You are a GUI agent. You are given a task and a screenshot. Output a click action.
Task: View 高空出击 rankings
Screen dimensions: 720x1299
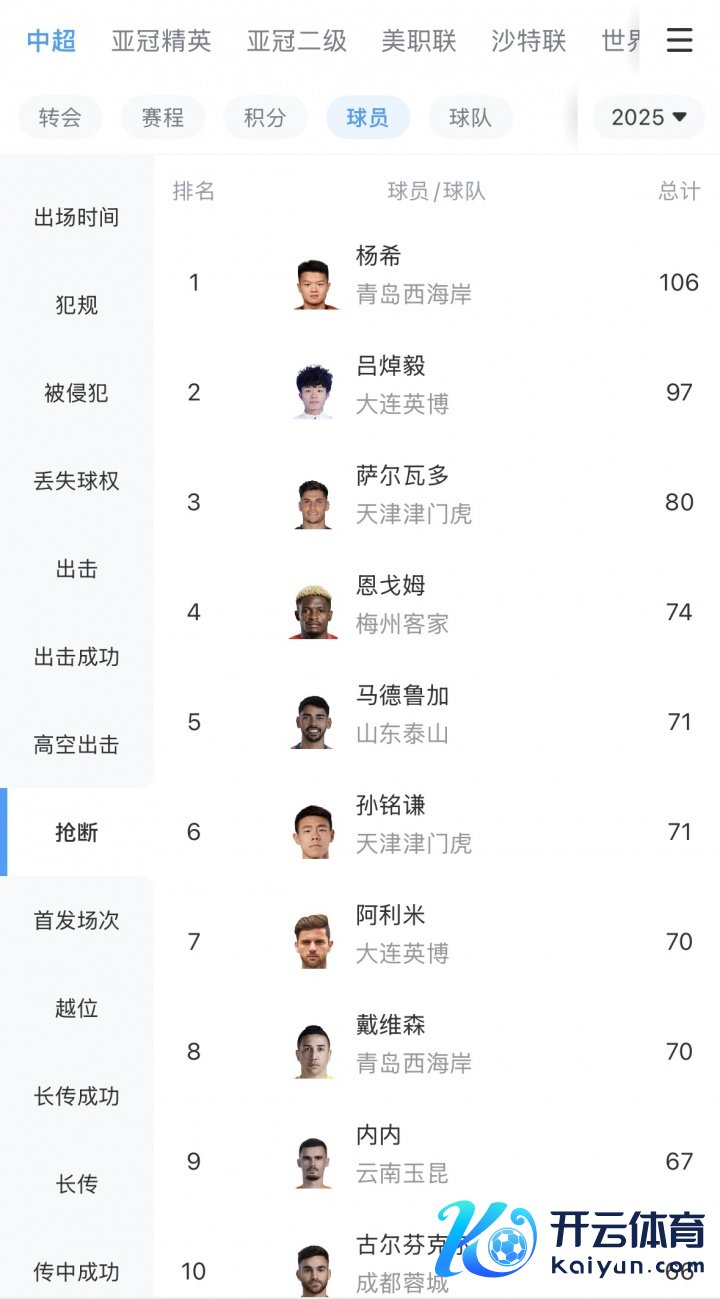(77, 745)
